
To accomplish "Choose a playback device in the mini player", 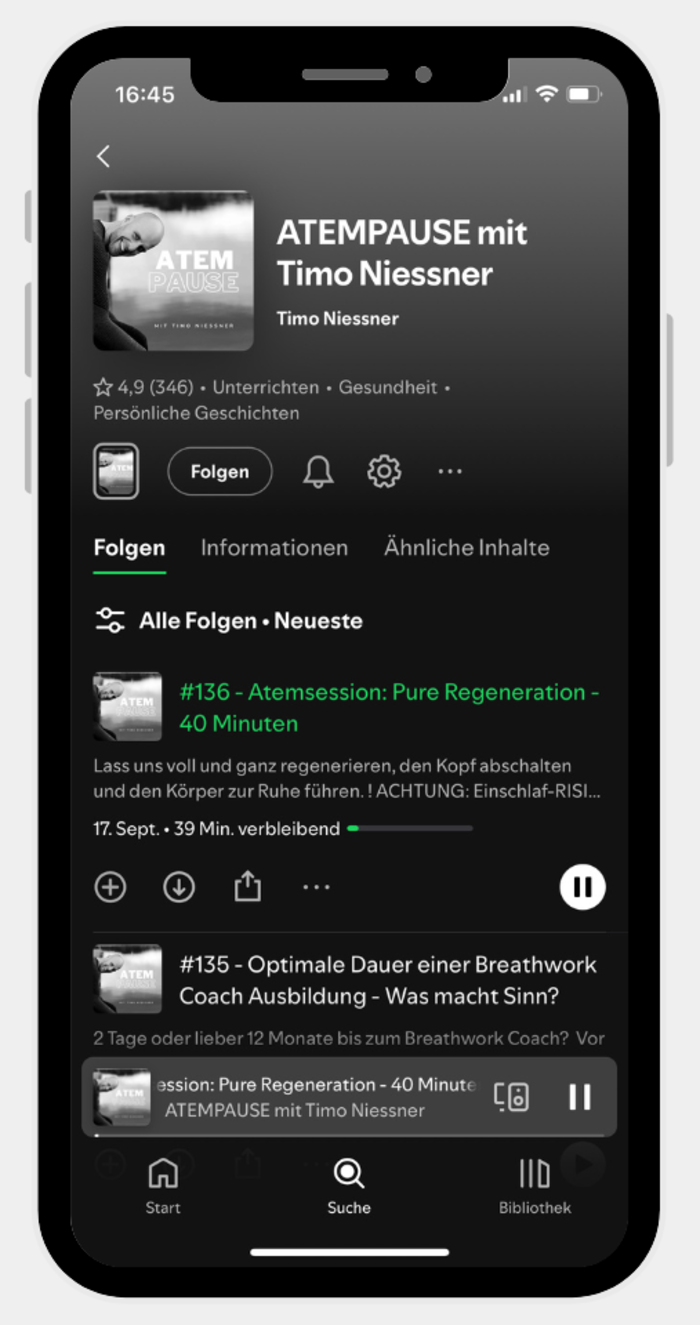I will point(512,1097).
